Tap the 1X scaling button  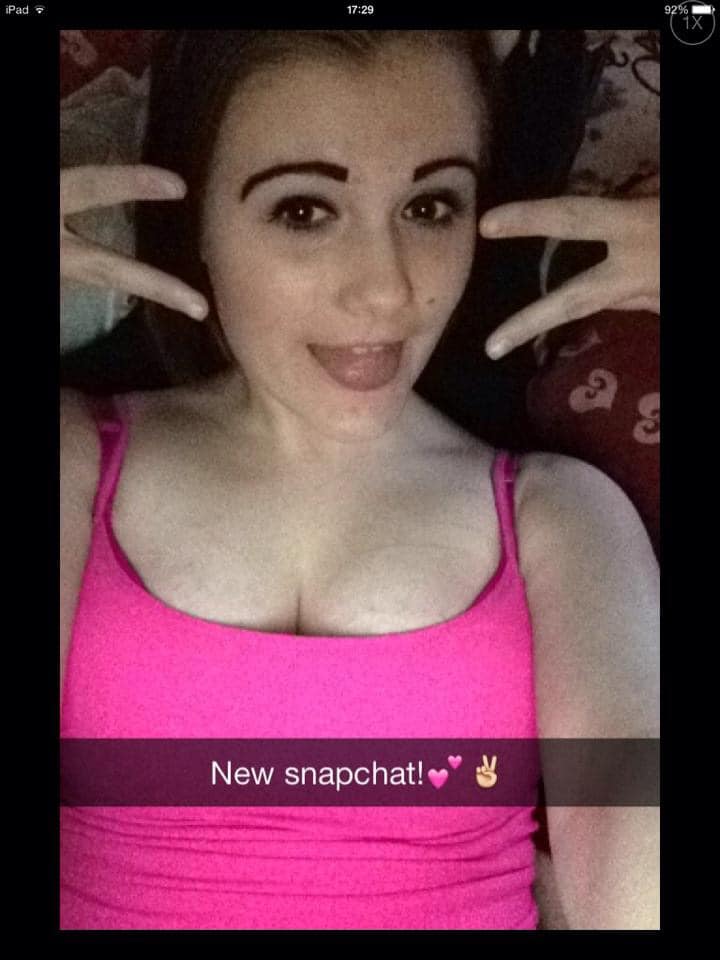692,24
